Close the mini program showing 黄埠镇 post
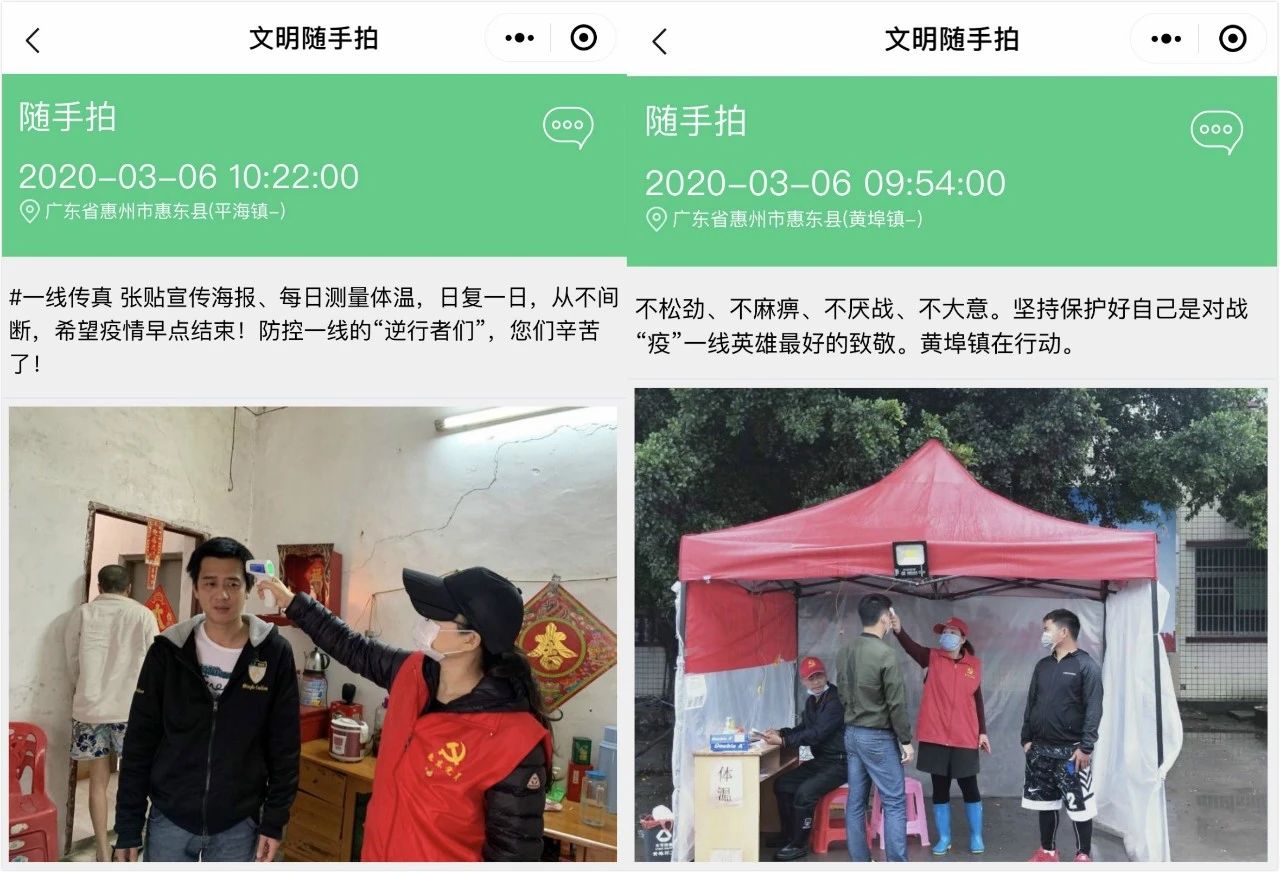1280x872 pixels. (1232, 39)
